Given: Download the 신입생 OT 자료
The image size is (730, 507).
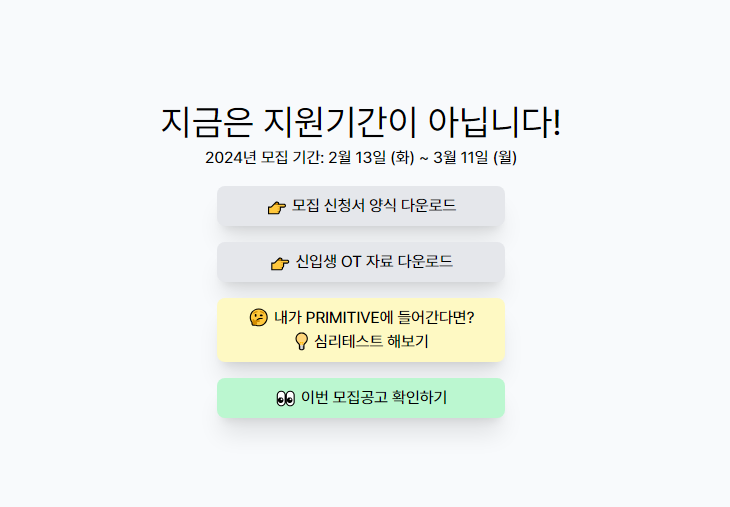Looking at the screenshot, I should point(361,262).
